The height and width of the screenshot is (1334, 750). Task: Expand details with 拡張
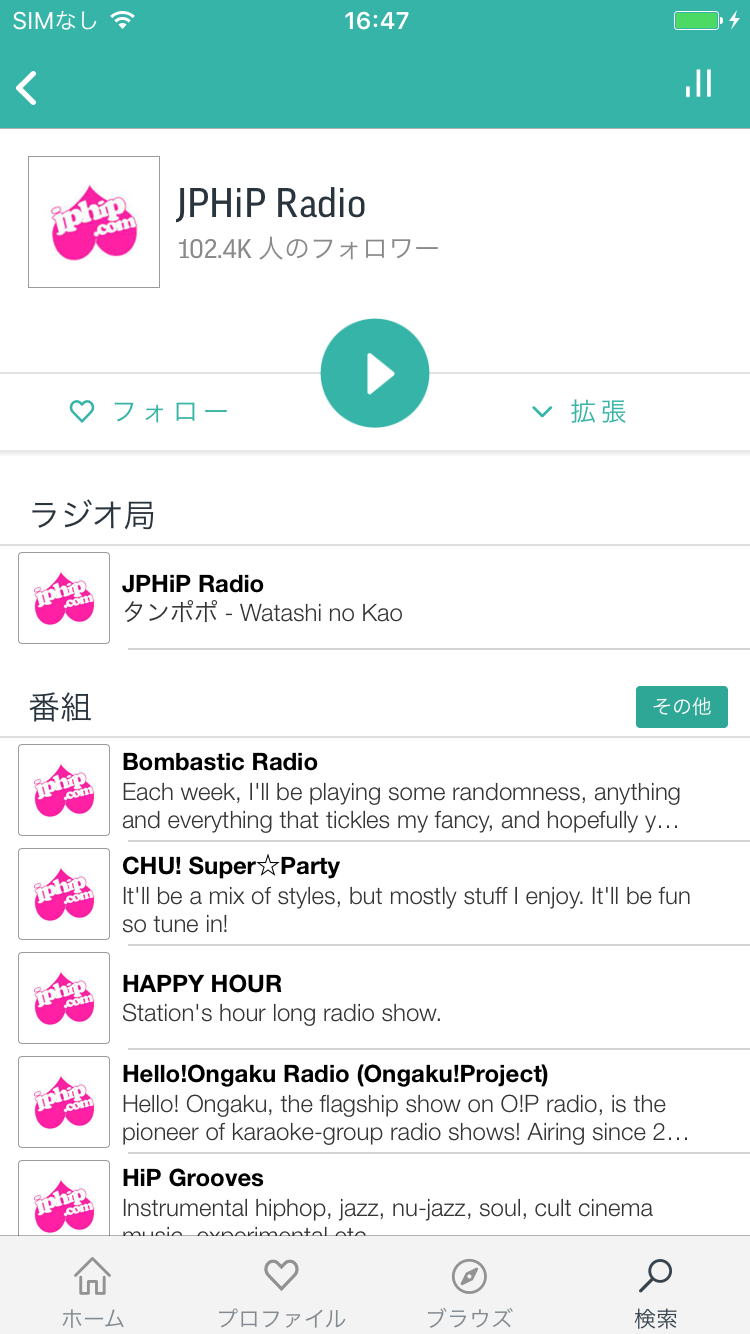click(x=580, y=411)
